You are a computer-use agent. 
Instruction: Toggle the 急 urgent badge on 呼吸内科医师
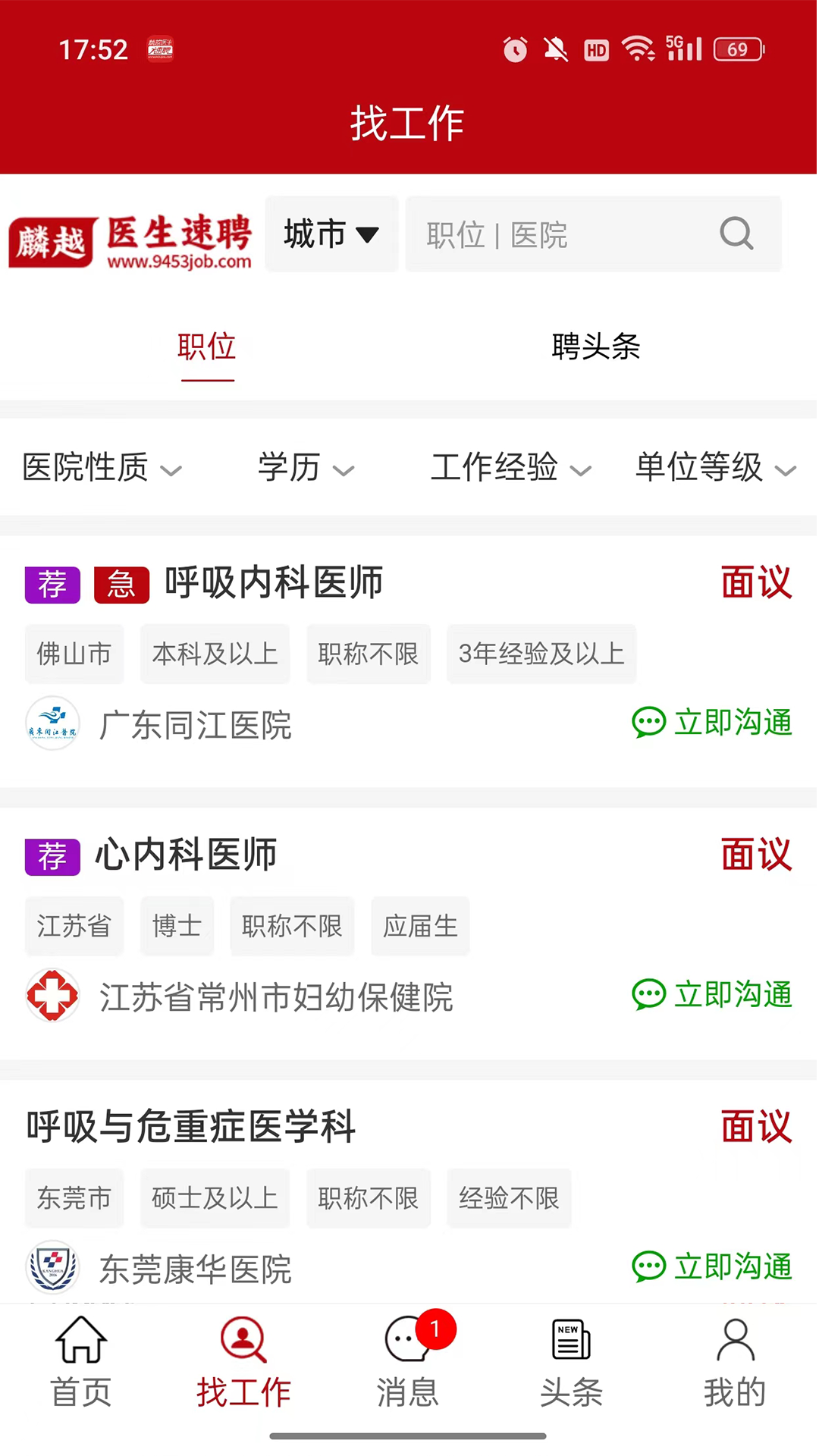tap(121, 585)
